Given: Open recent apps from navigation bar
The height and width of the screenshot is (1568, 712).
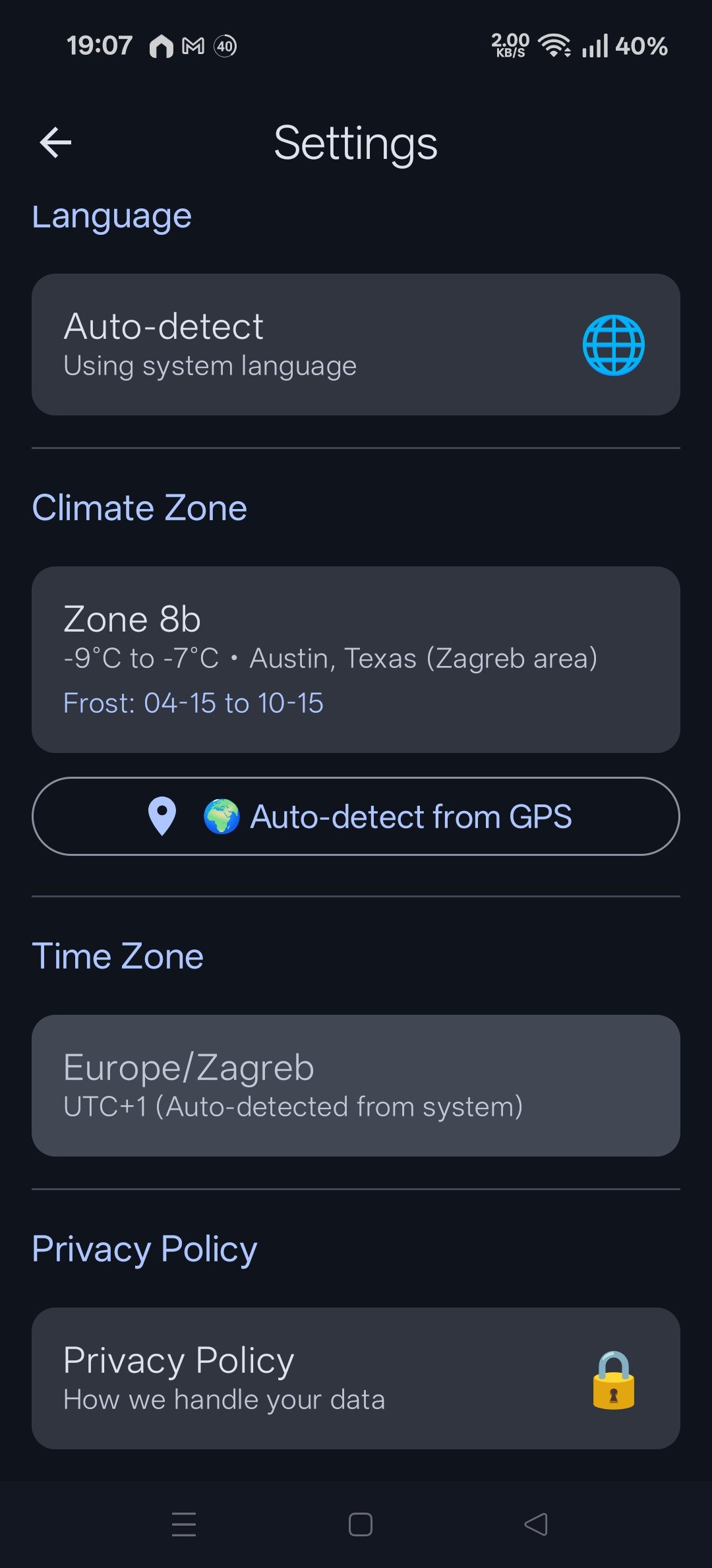Looking at the screenshot, I should pyautogui.click(x=184, y=1524).
